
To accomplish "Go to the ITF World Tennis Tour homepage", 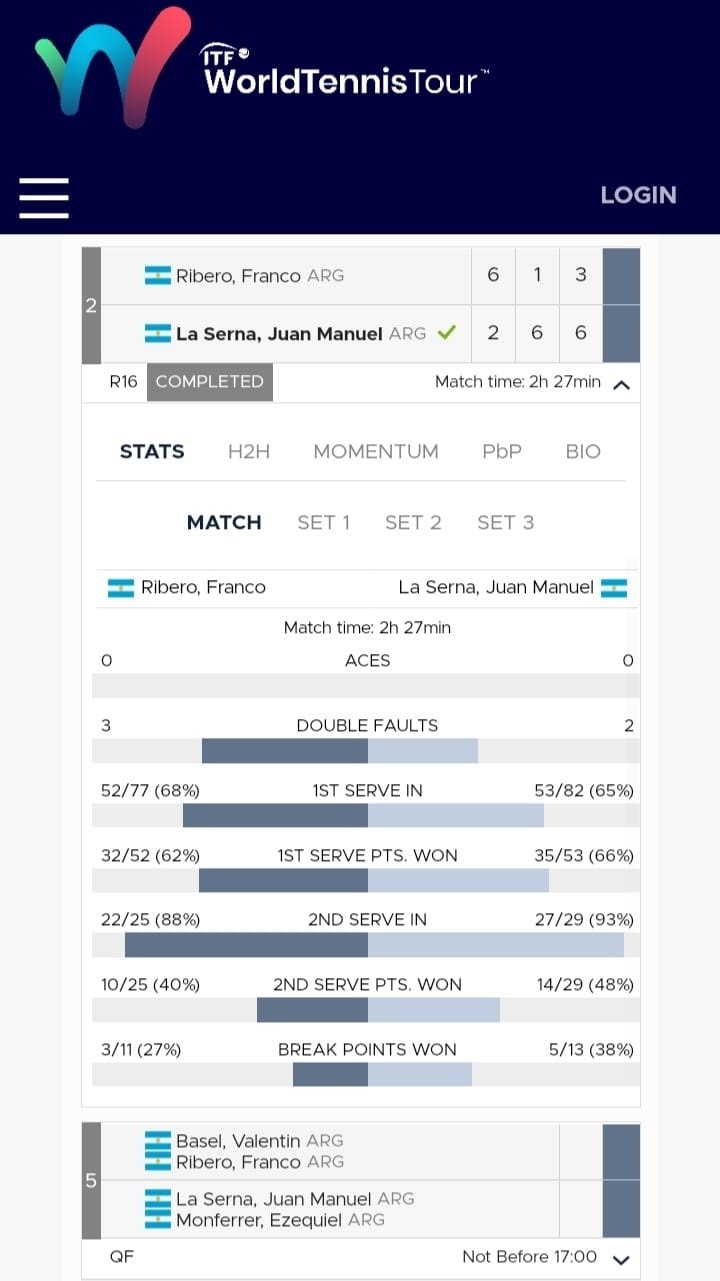I will (262, 68).
